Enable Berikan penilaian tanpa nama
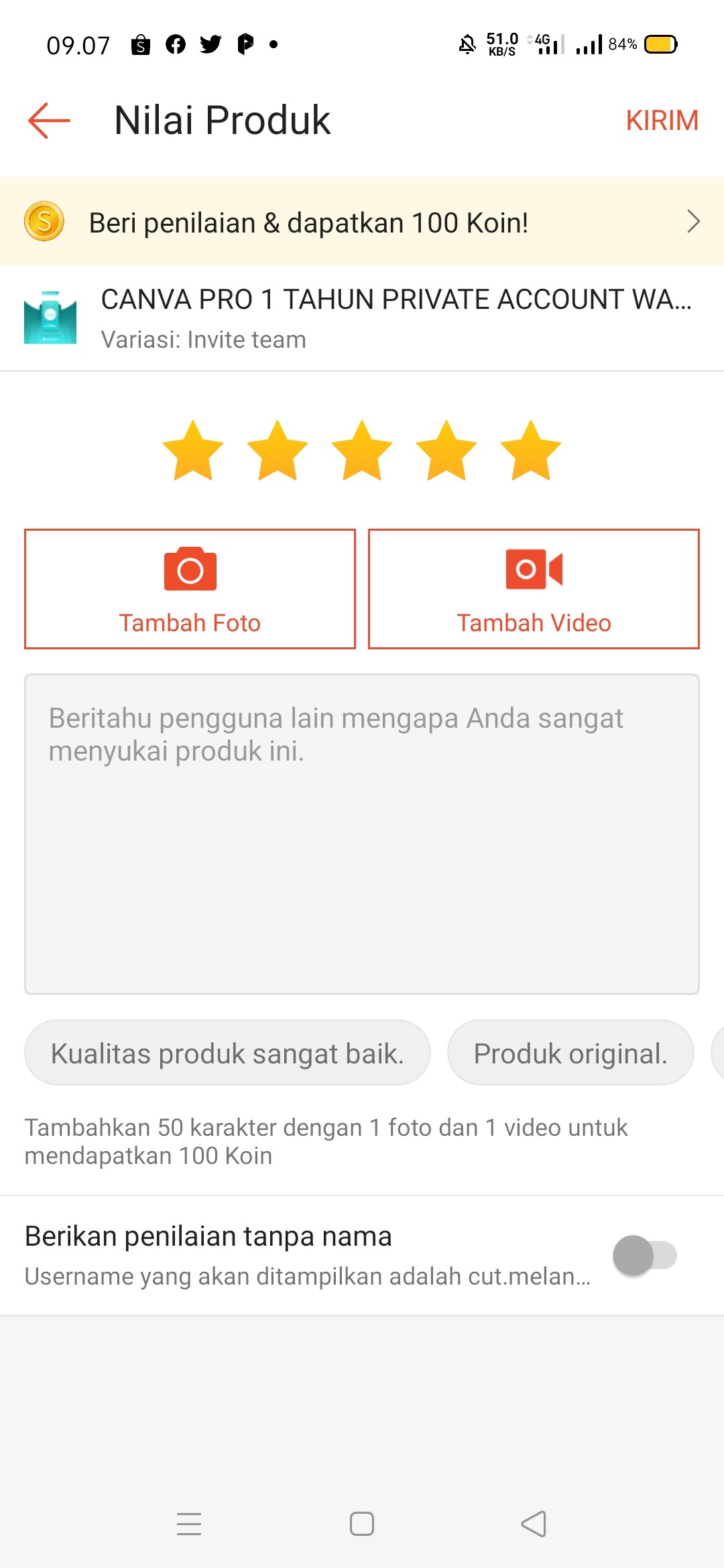The height and width of the screenshot is (1568, 724). [x=644, y=1255]
